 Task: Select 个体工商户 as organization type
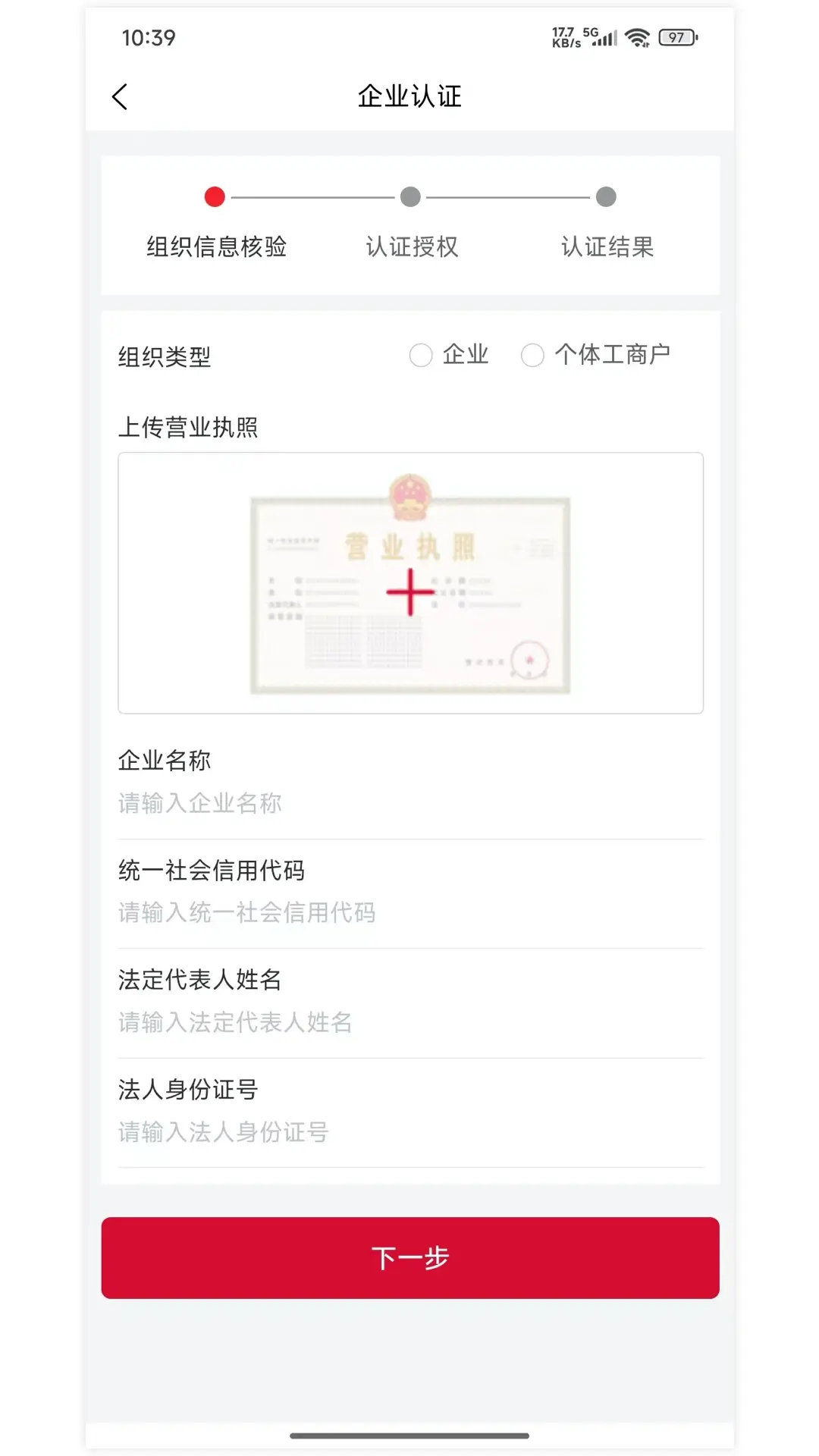tap(532, 355)
